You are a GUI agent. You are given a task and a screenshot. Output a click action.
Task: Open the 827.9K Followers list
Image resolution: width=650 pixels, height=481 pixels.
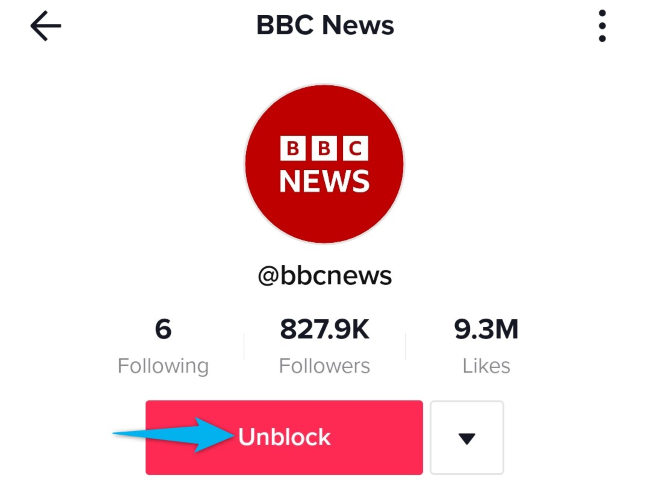point(324,346)
